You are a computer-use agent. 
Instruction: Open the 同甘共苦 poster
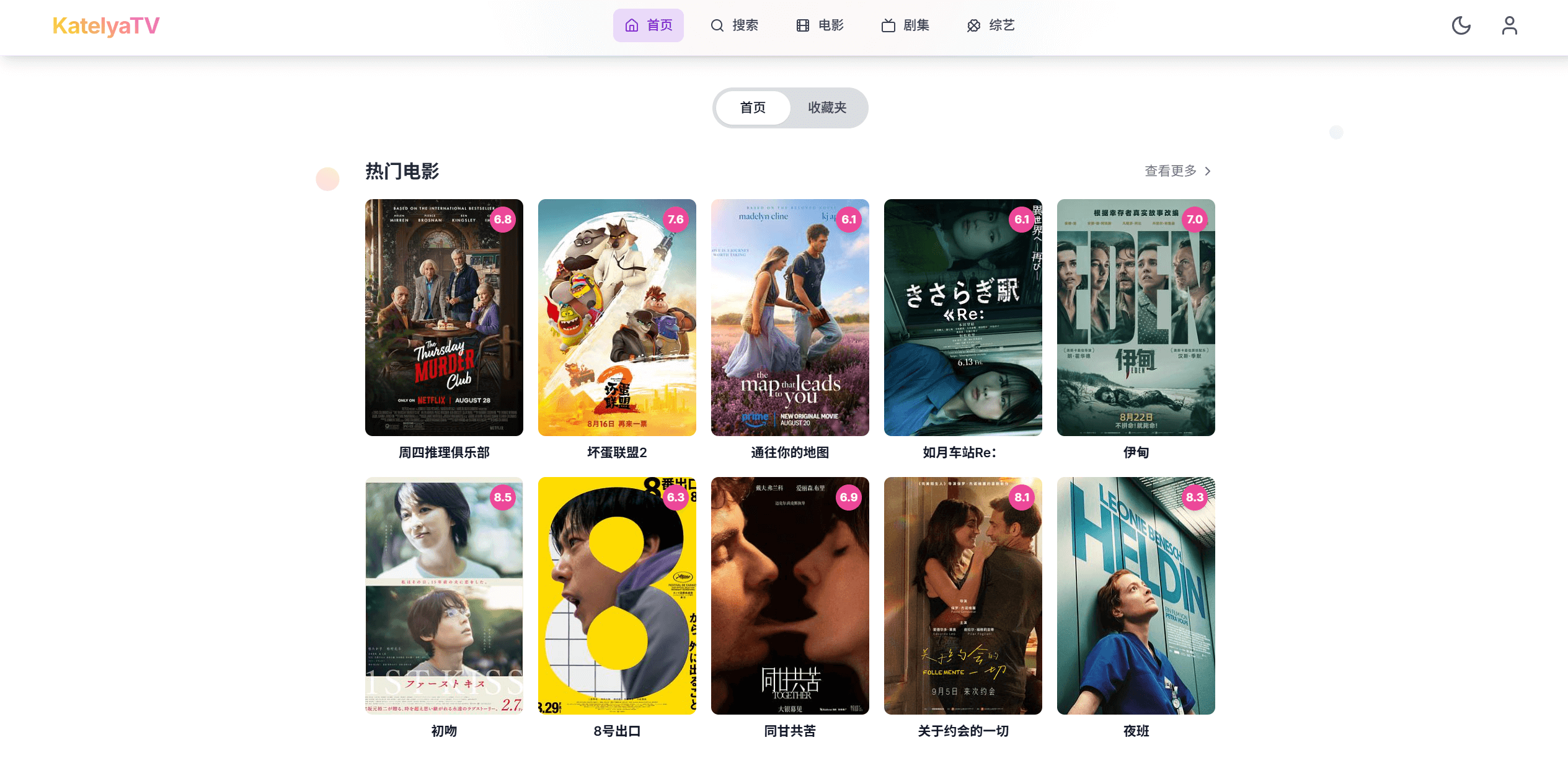[790, 596]
